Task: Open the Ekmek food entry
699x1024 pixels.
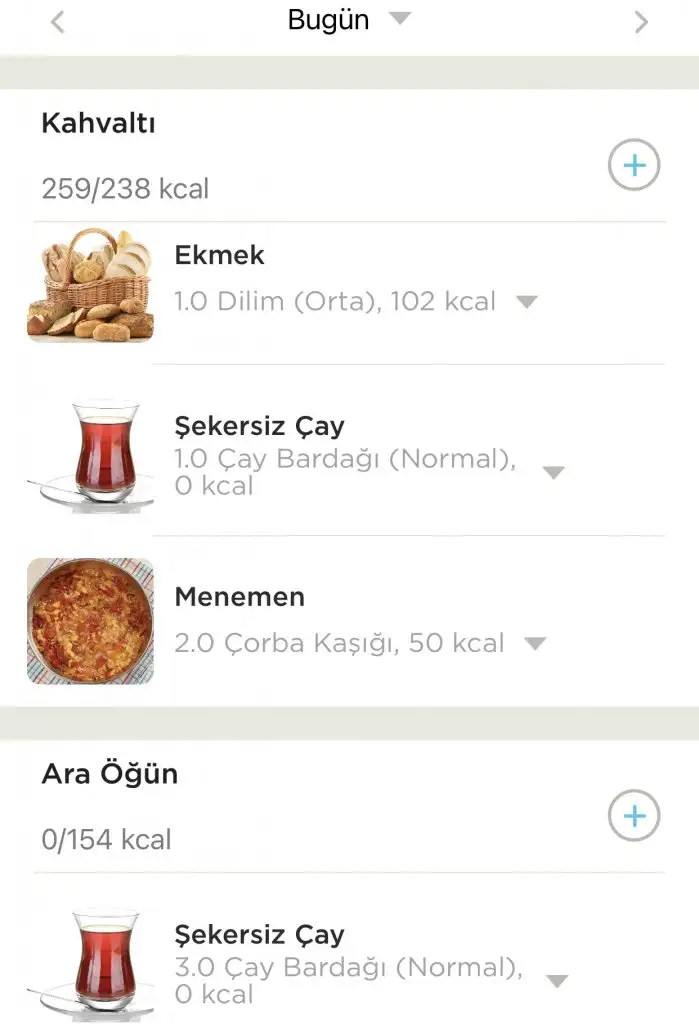Action: pyautogui.click(x=221, y=255)
